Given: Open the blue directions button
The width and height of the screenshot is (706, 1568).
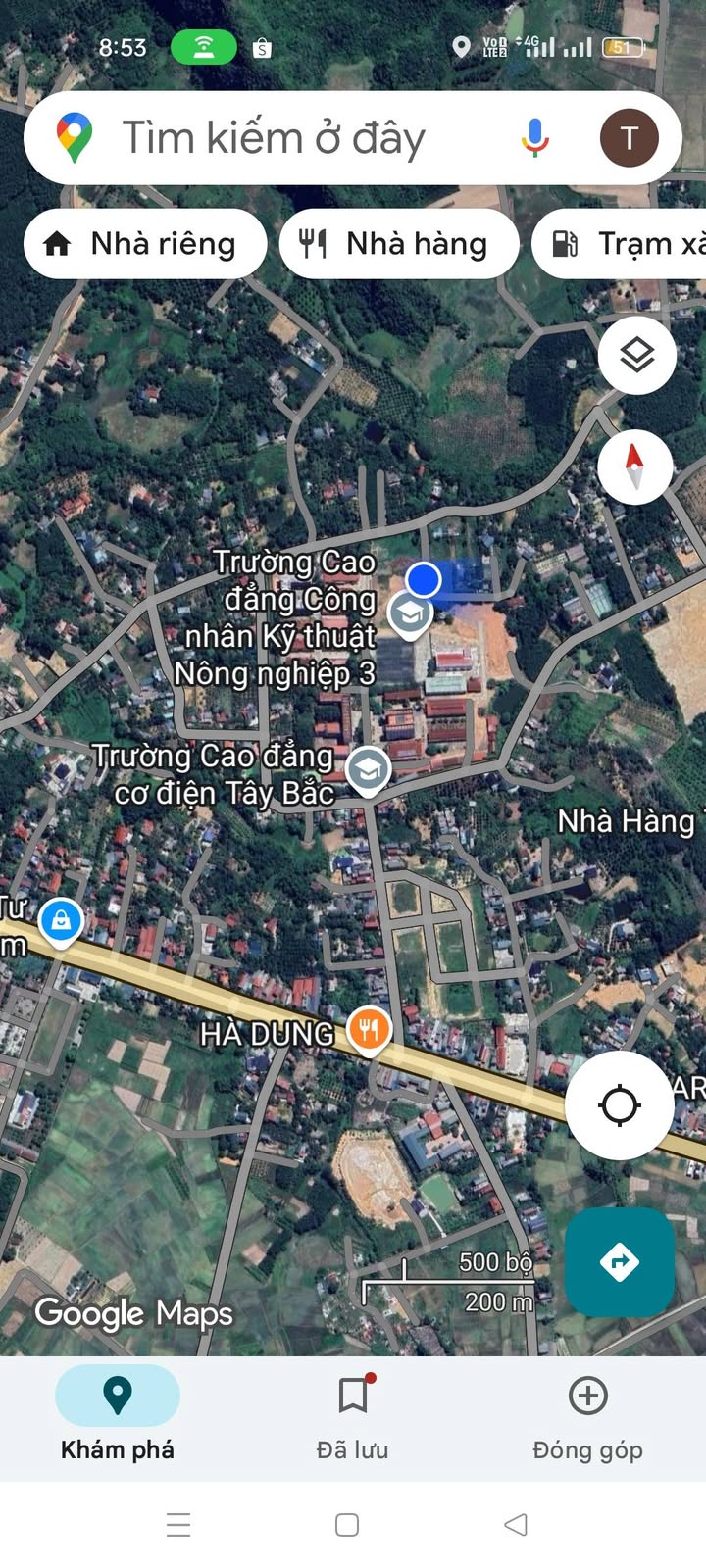Looking at the screenshot, I should (x=619, y=1261).
